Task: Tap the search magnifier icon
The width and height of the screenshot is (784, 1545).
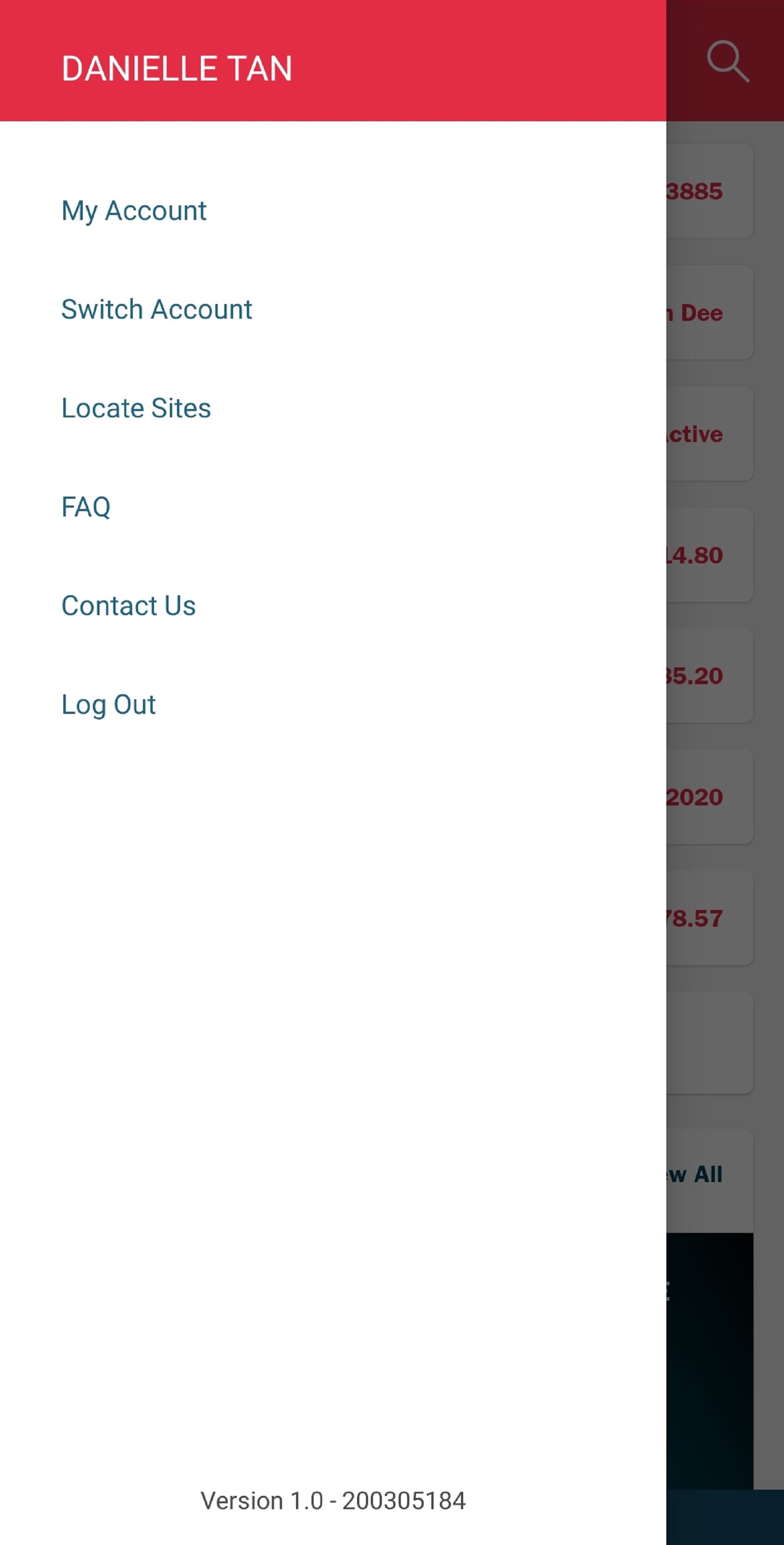Action: [728, 61]
